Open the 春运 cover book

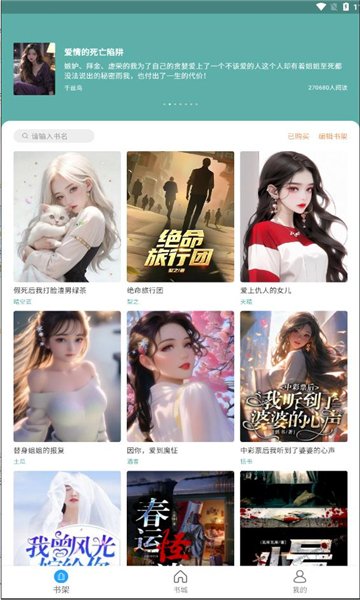click(180, 518)
